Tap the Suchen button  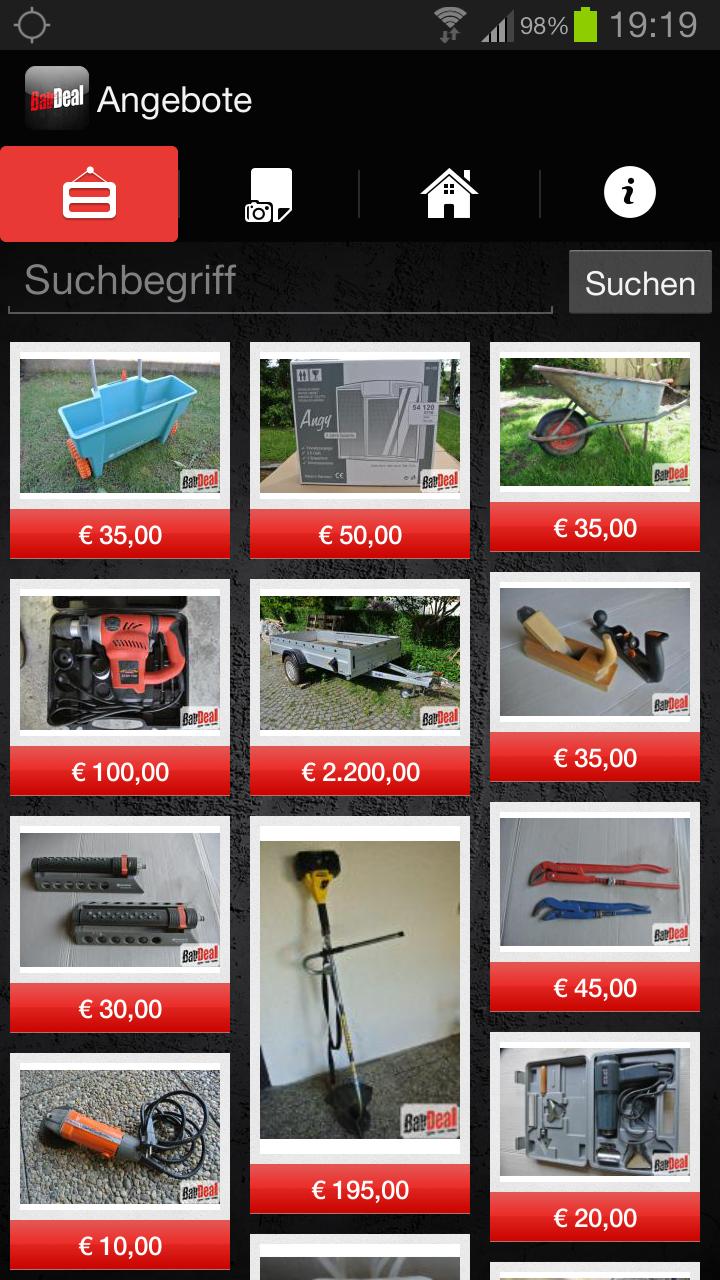coord(640,283)
